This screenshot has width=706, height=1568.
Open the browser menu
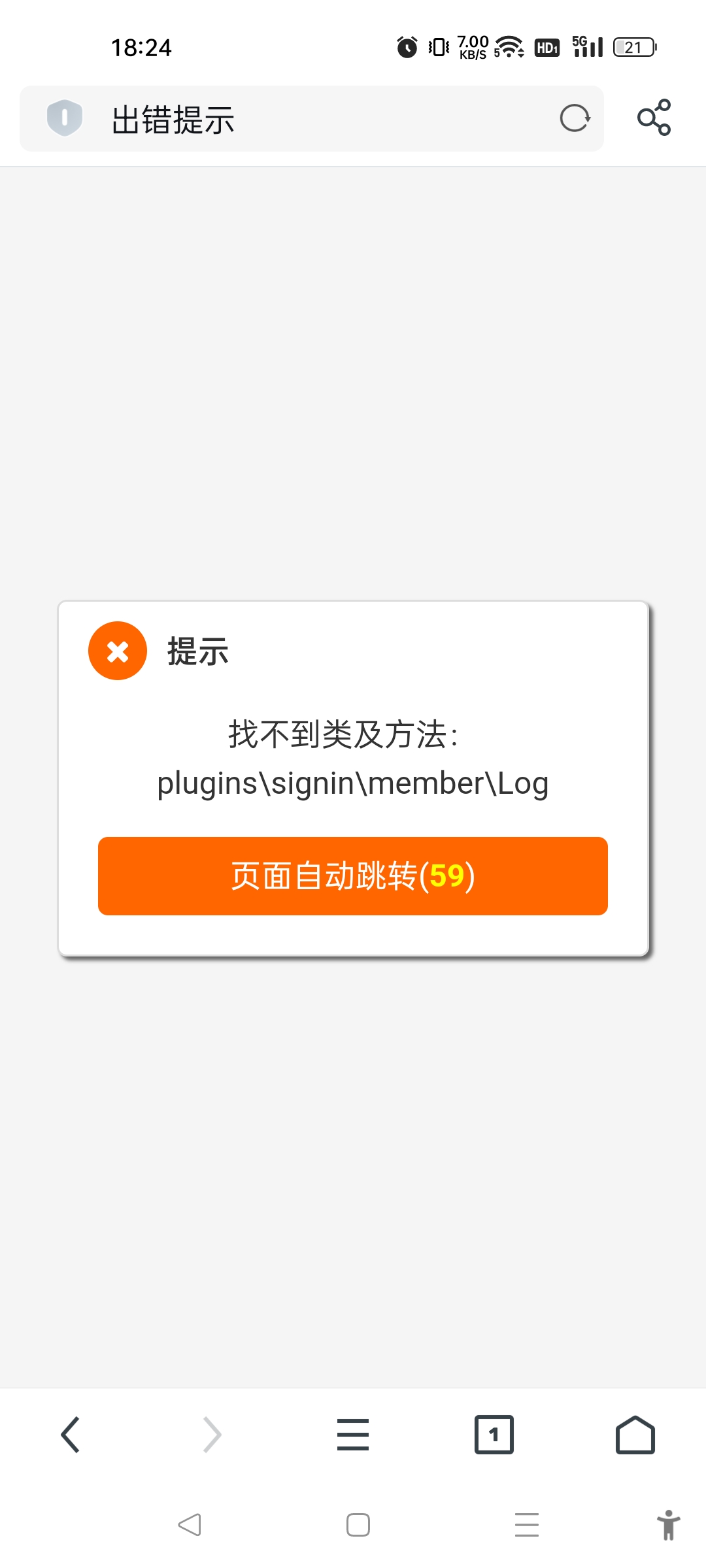[353, 1435]
